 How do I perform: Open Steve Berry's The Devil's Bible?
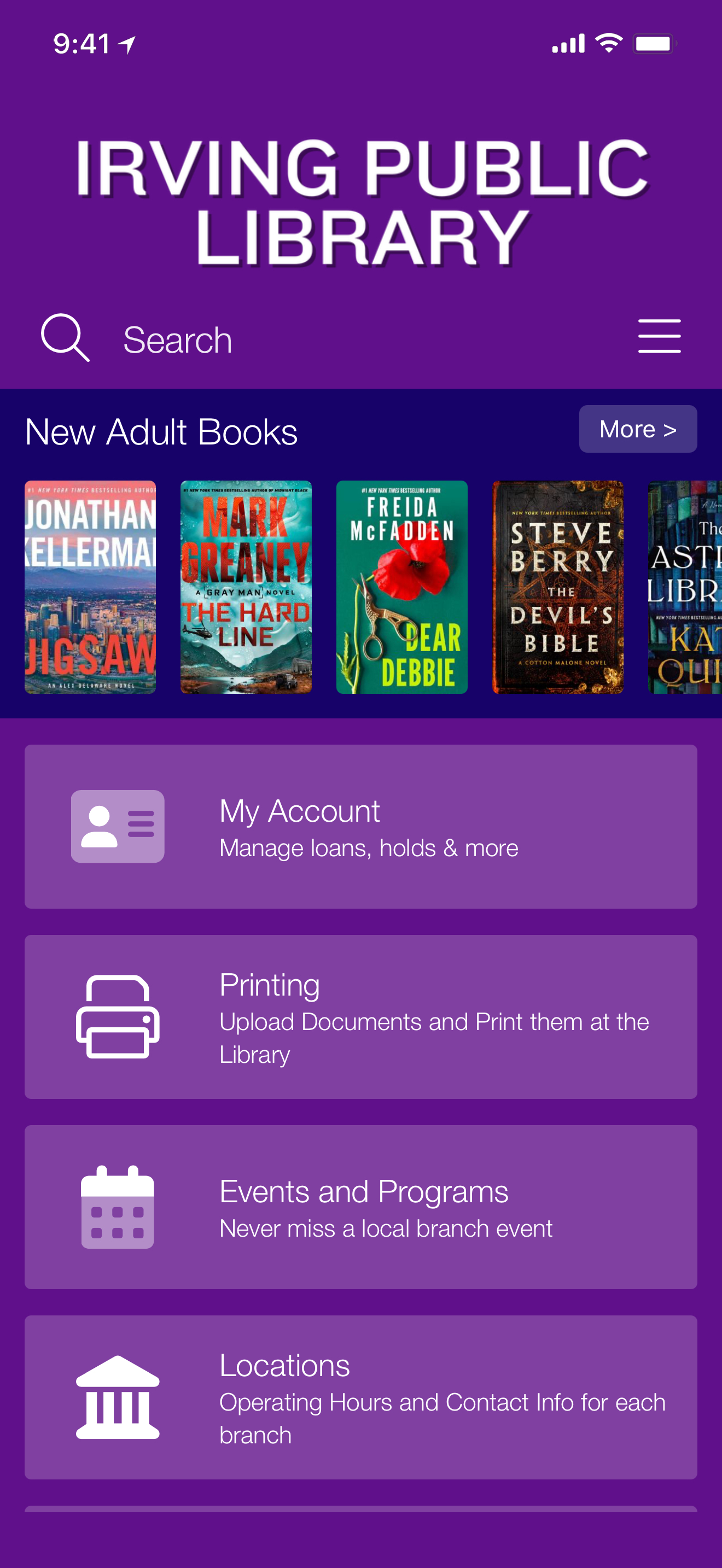tap(557, 587)
